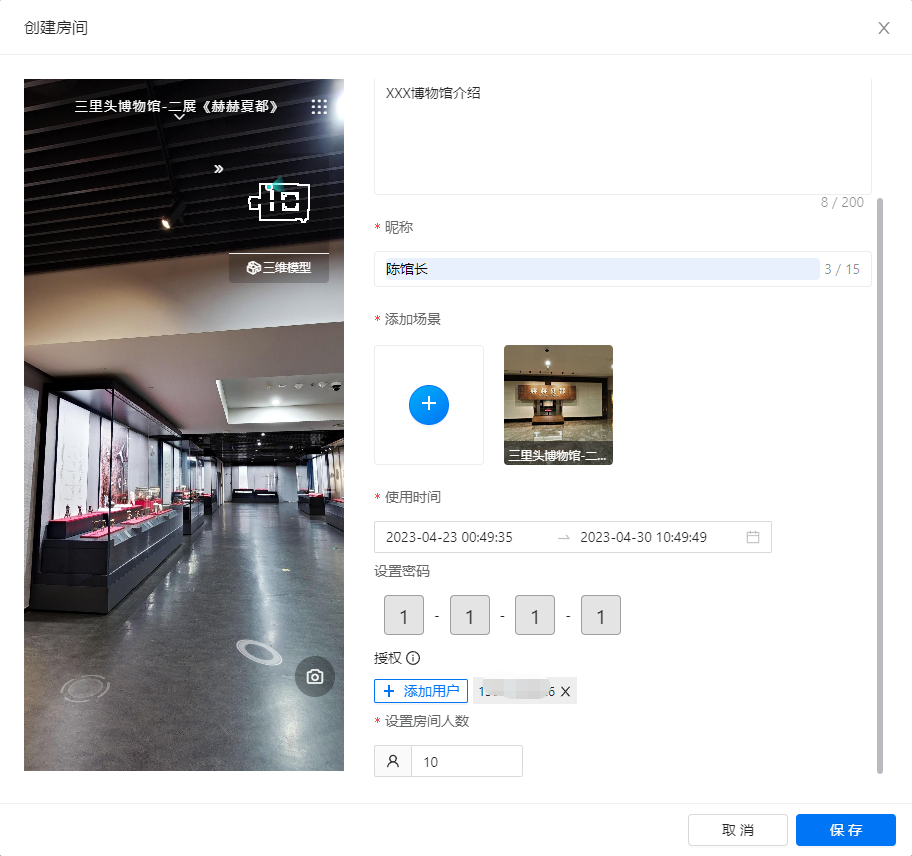Edit the 设置房间人数 field
Image resolution: width=912 pixels, height=856 pixels.
466,761
